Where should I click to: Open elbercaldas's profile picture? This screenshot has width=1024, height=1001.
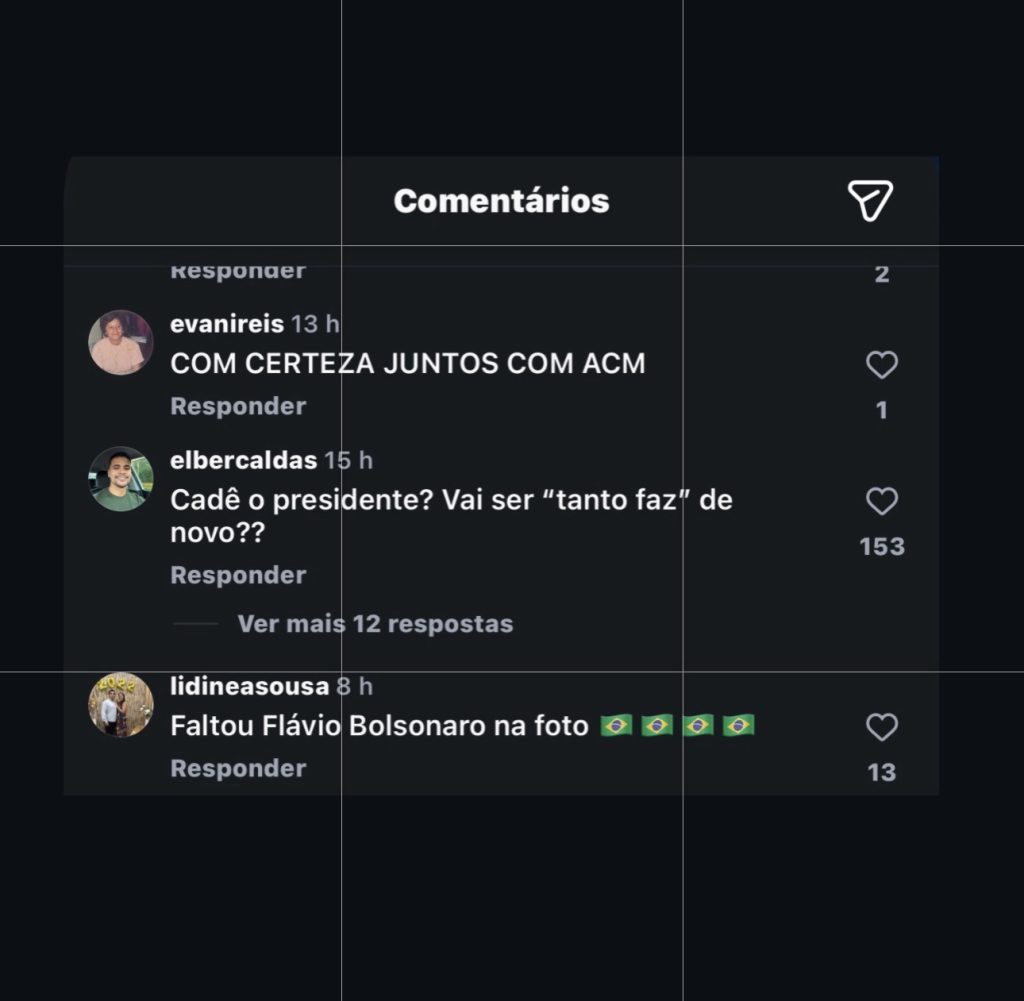(121, 478)
